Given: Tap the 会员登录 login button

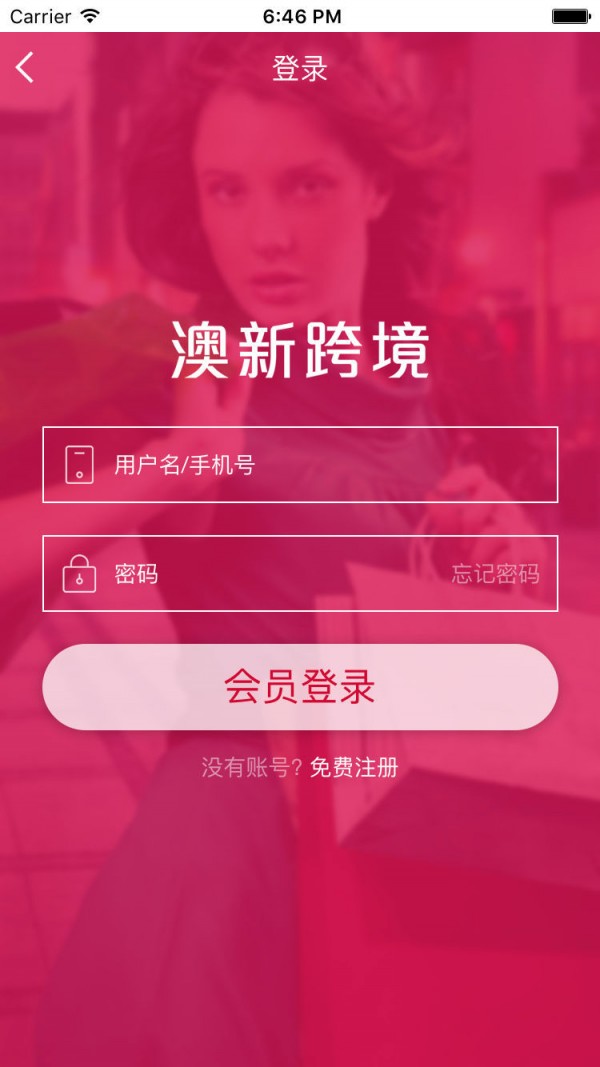Looking at the screenshot, I should point(300,687).
